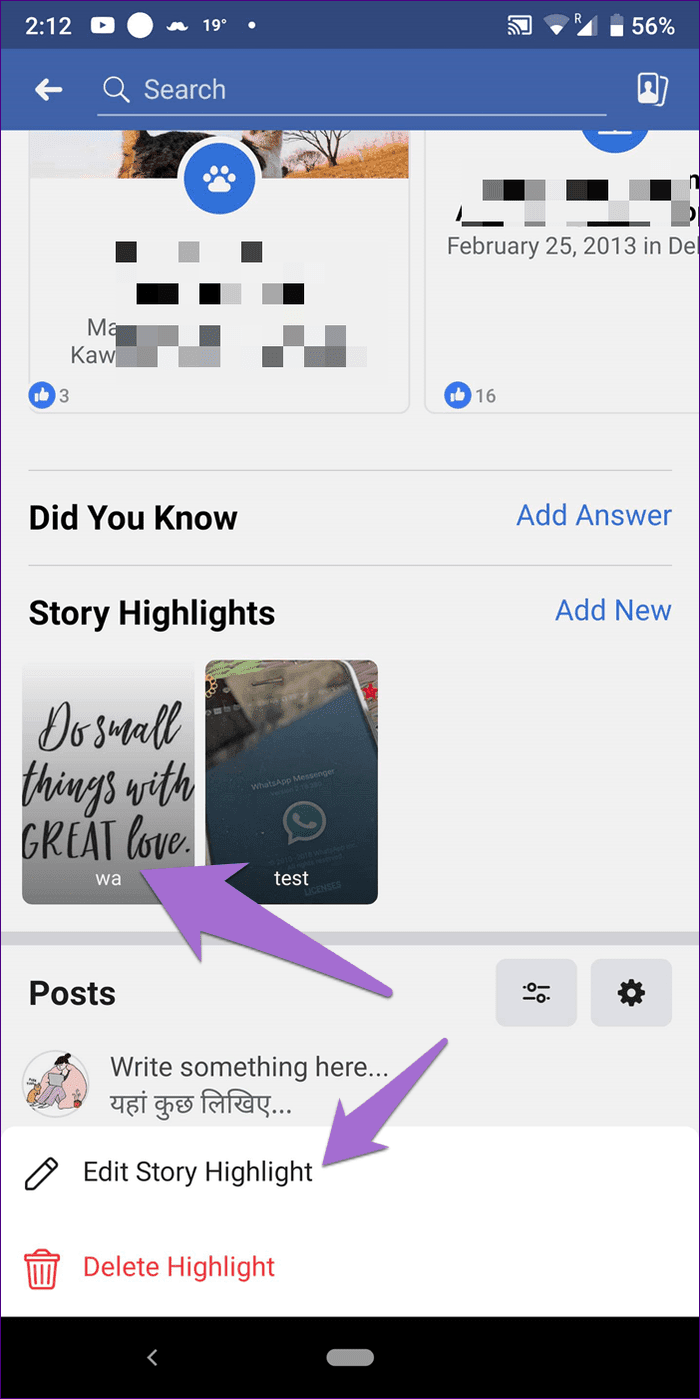This screenshot has width=700, height=1399.
Task: Tap the system back button
Action: [x=152, y=1357]
